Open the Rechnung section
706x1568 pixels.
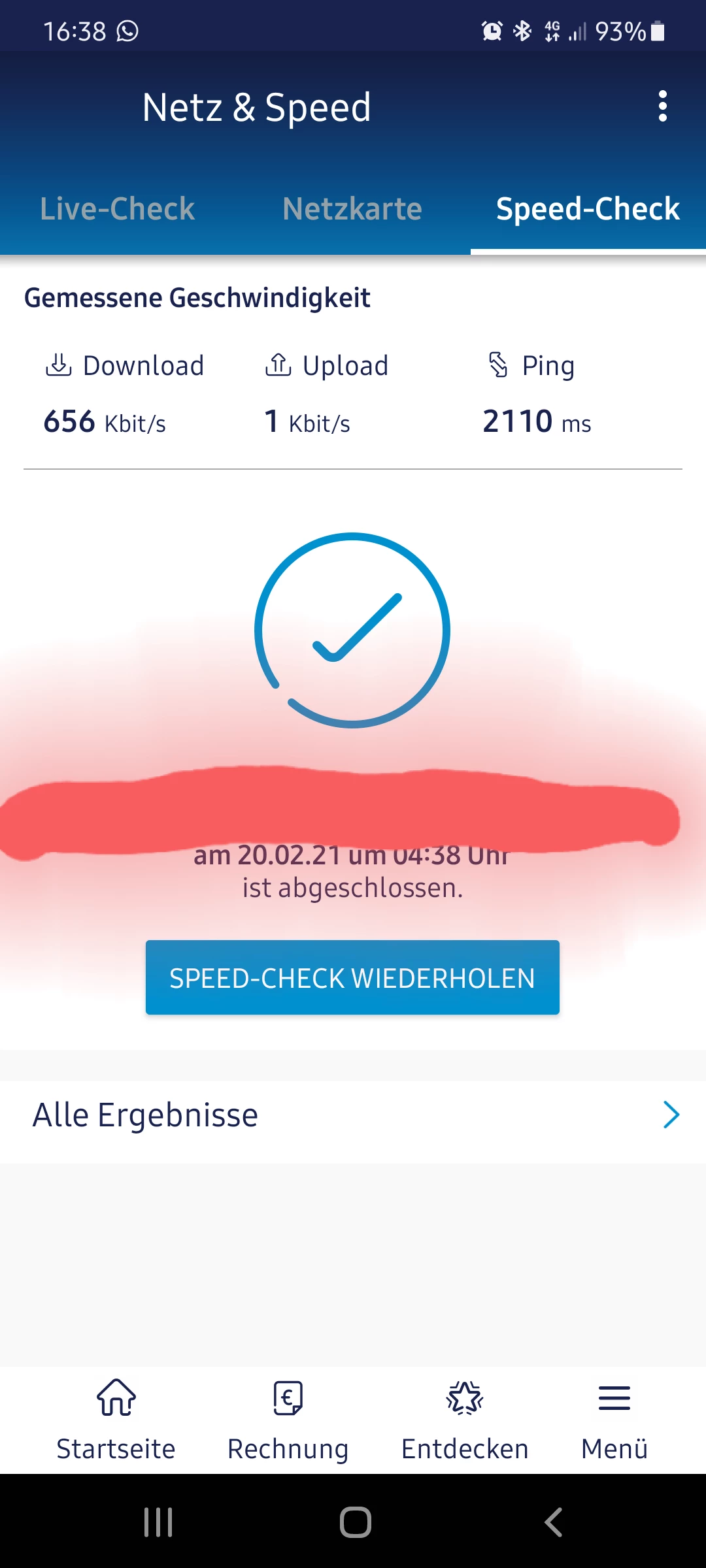[x=288, y=1419]
